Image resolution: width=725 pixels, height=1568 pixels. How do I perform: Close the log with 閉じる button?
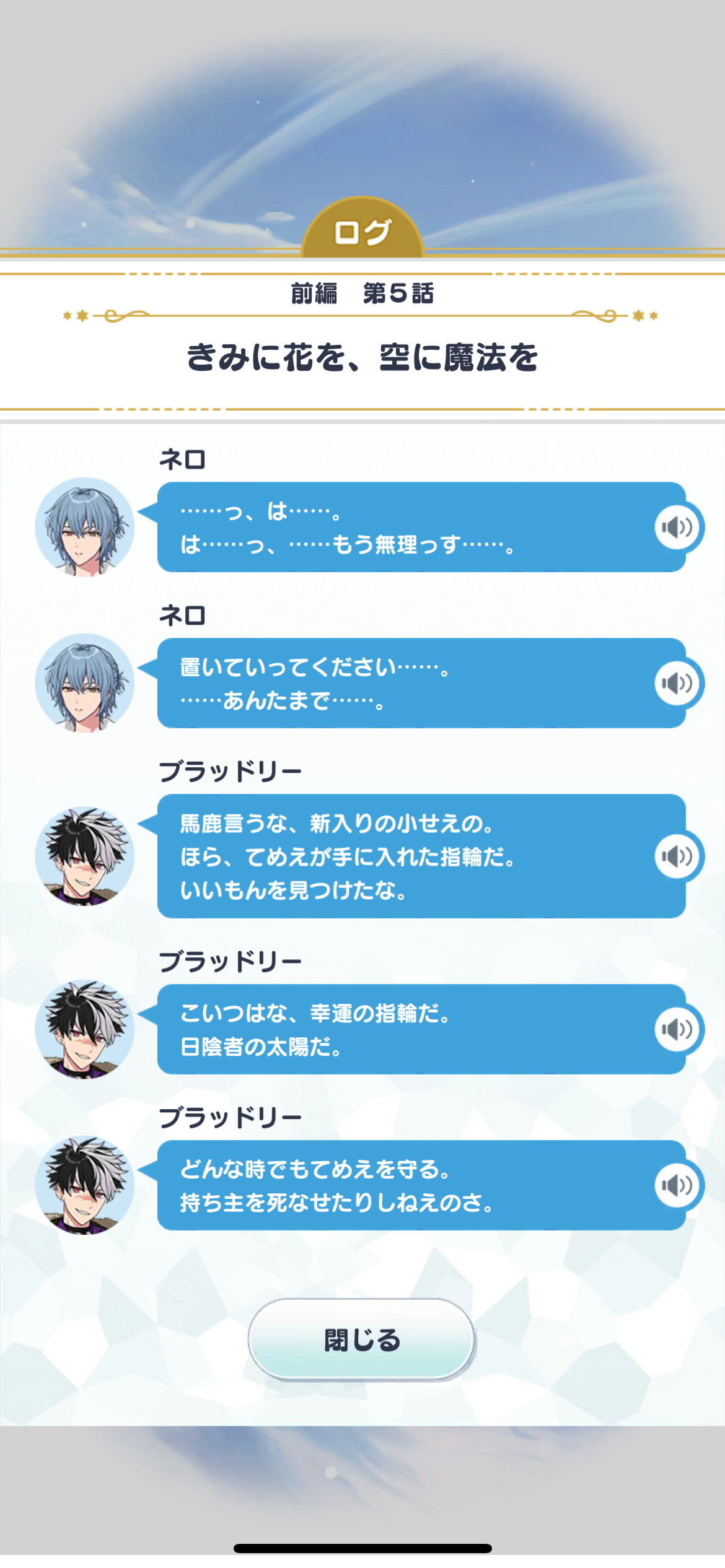pyautogui.click(x=362, y=1339)
